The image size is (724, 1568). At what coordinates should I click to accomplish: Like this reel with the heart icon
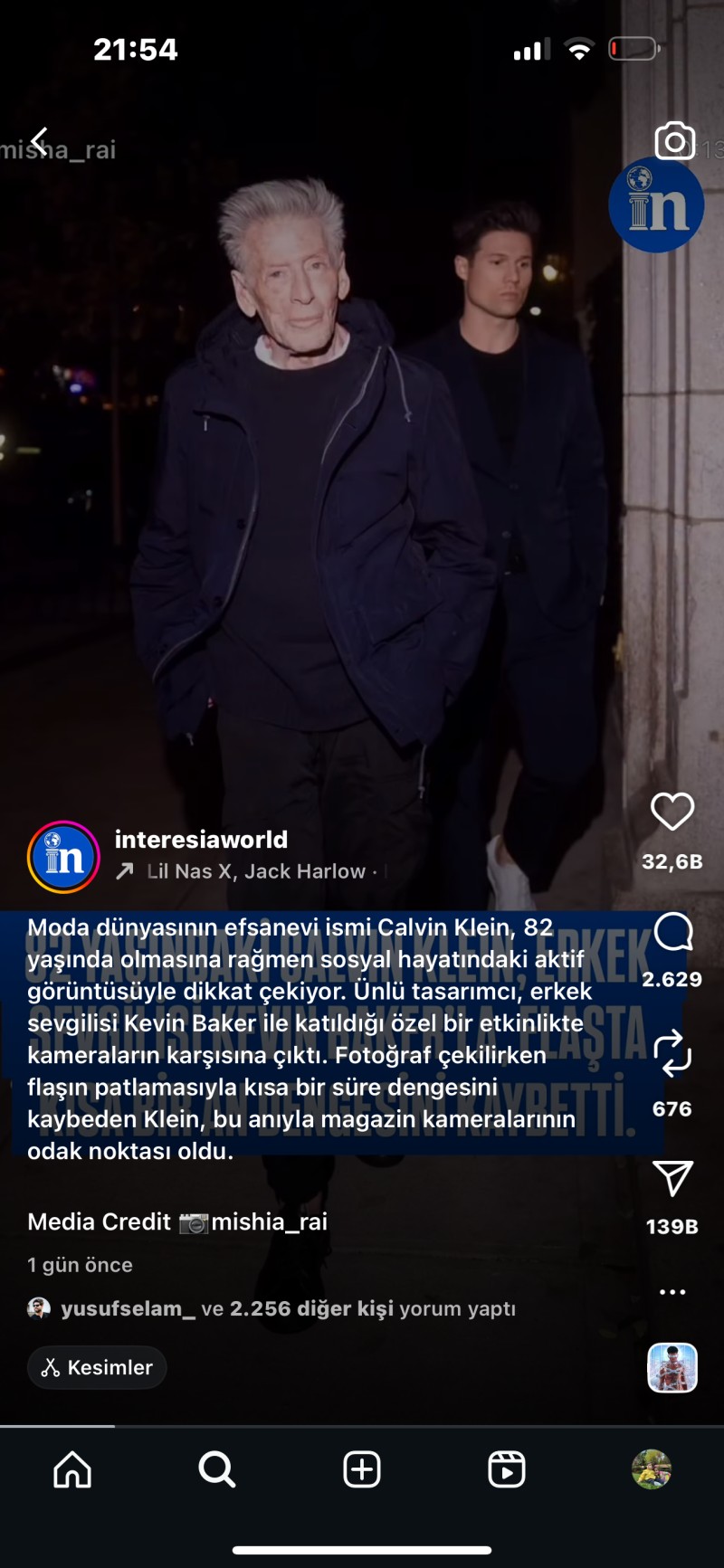672,812
